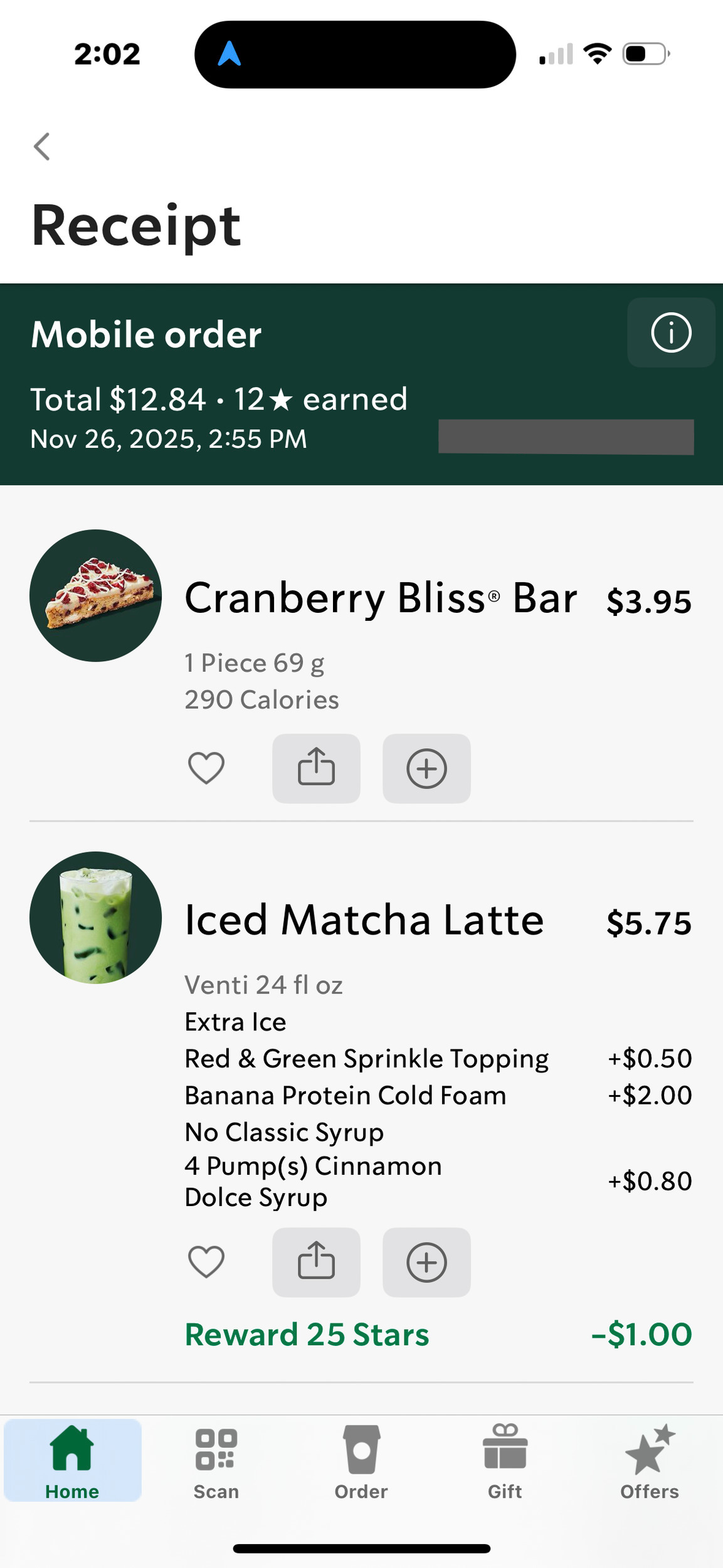Switch to the Home tab
This screenshot has height=1568, width=723.
click(72, 1461)
